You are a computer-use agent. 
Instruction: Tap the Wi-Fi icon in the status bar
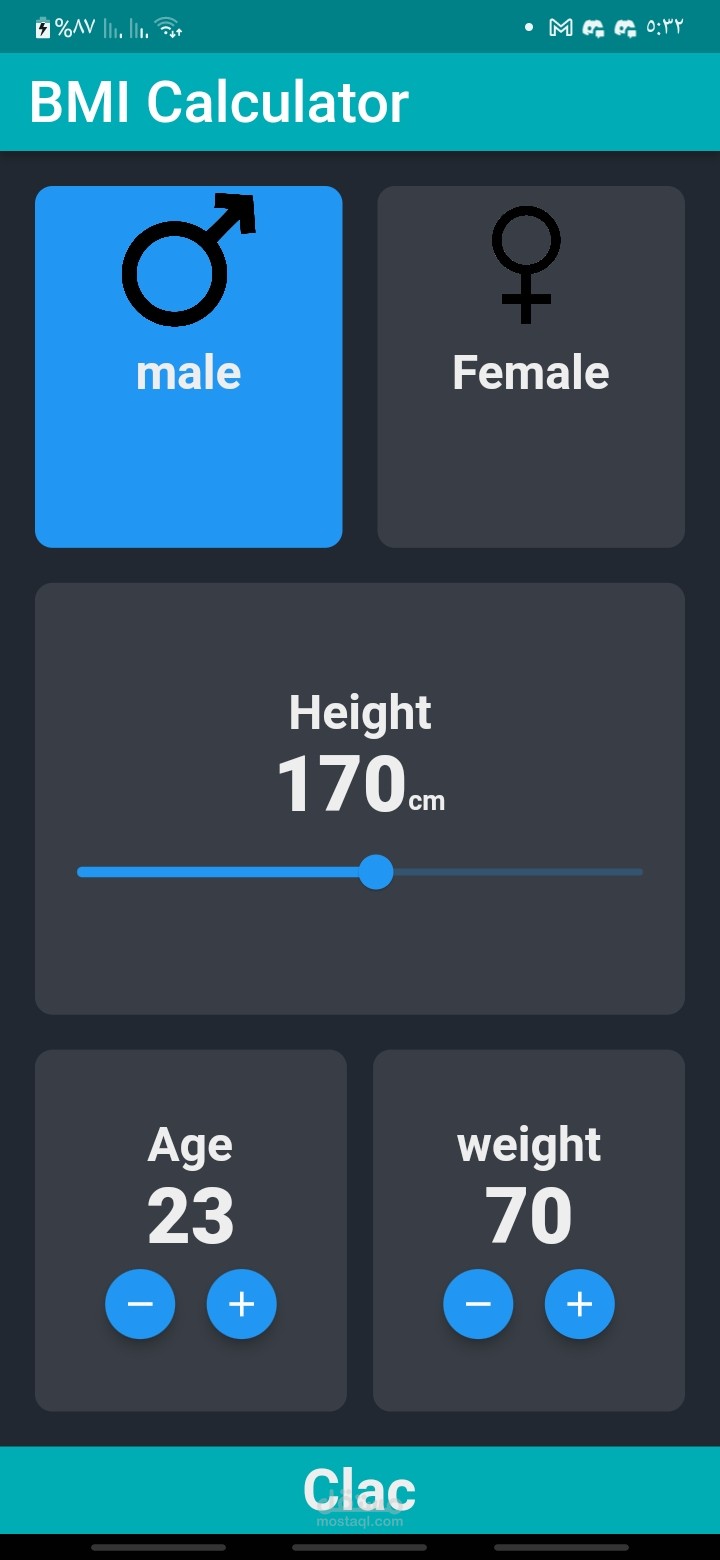[x=166, y=27]
